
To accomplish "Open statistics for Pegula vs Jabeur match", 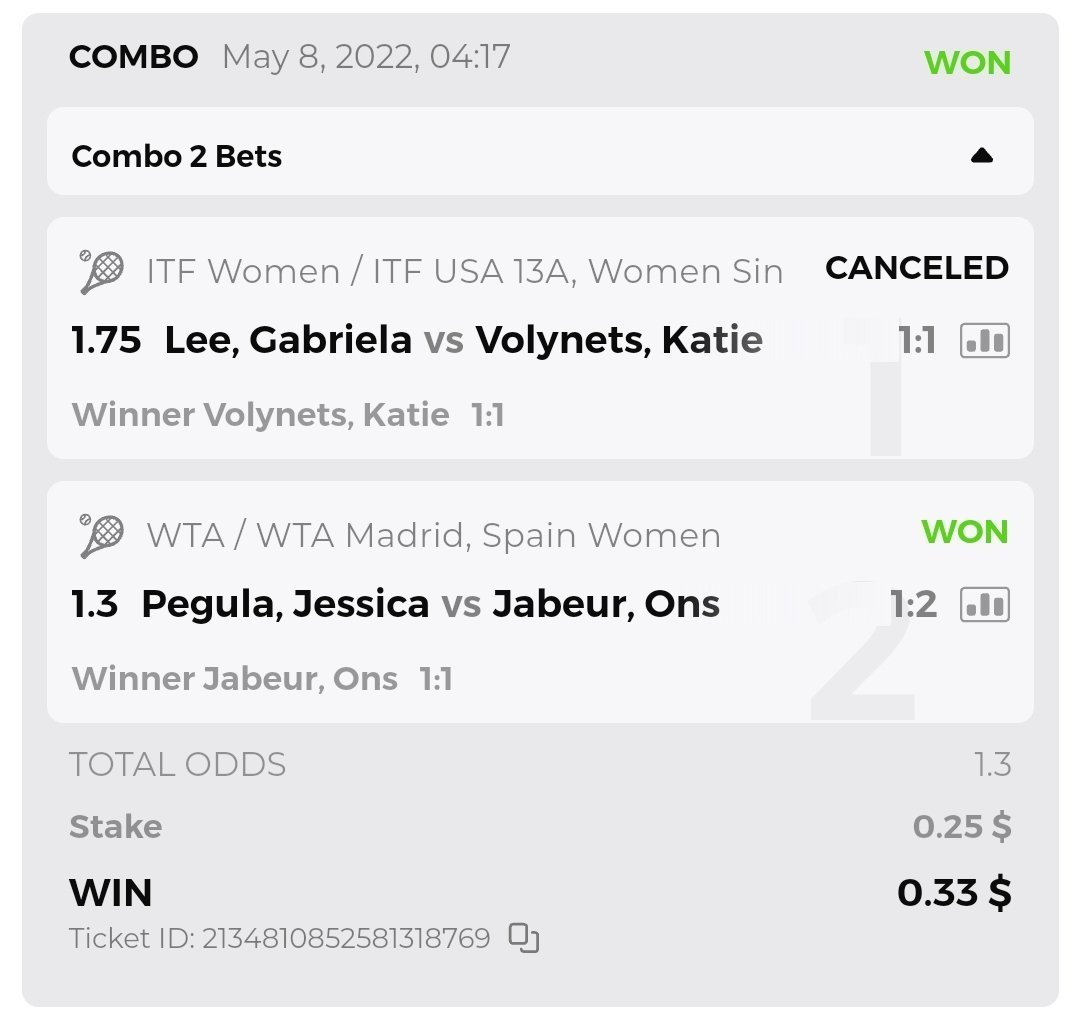I will [984, 604].
